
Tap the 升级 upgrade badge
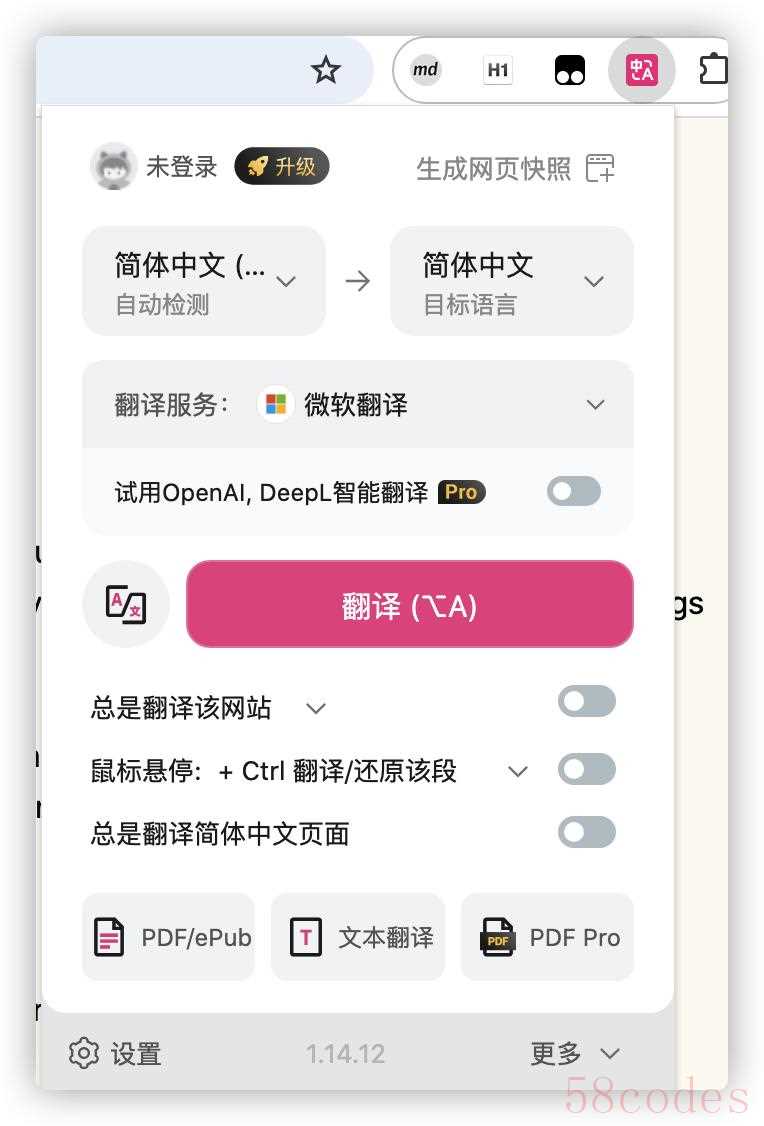point(281,167)
